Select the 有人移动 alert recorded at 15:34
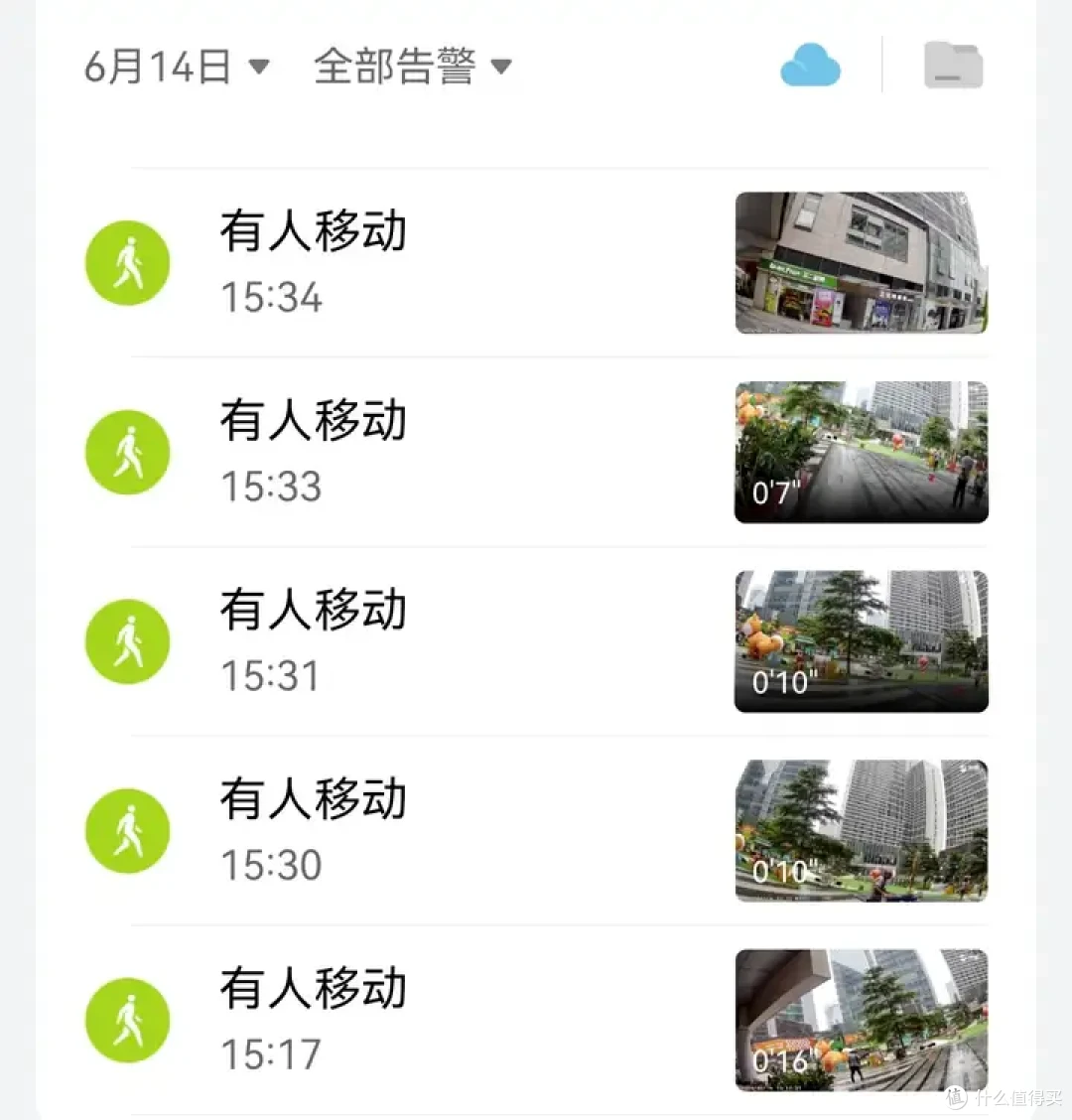1072x1120 pixels. 312,231
